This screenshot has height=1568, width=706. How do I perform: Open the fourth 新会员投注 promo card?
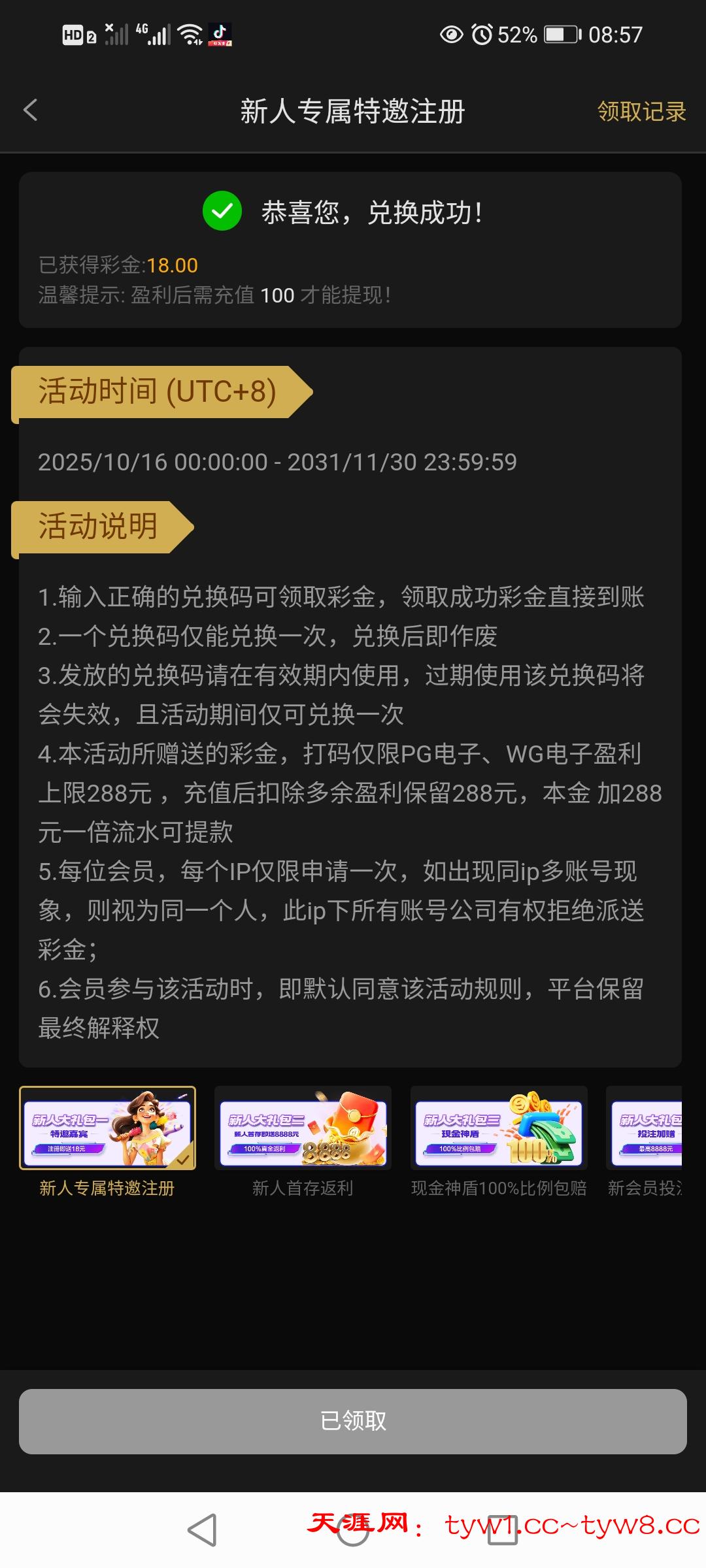[x=645, y=1128]
